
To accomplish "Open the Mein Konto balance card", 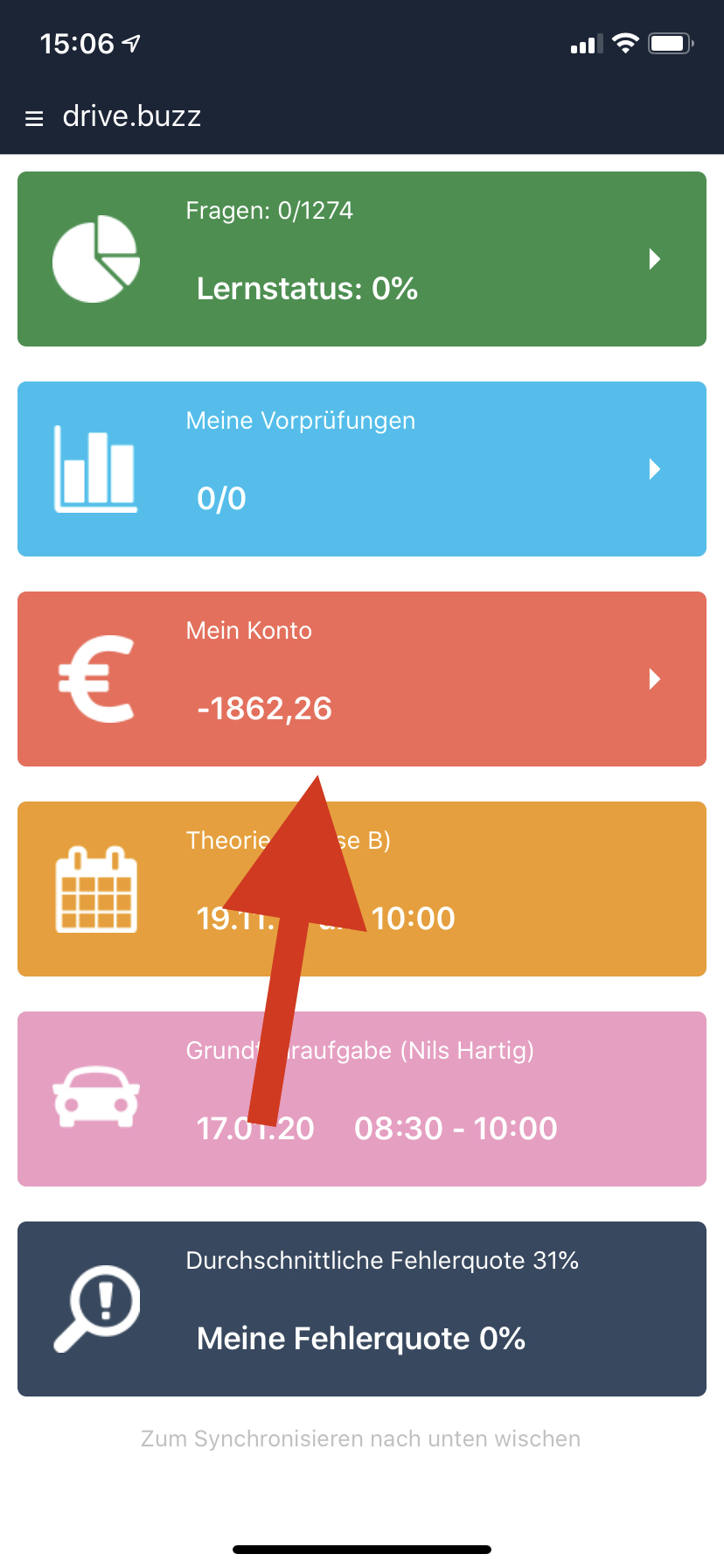I will pos(362,679).
